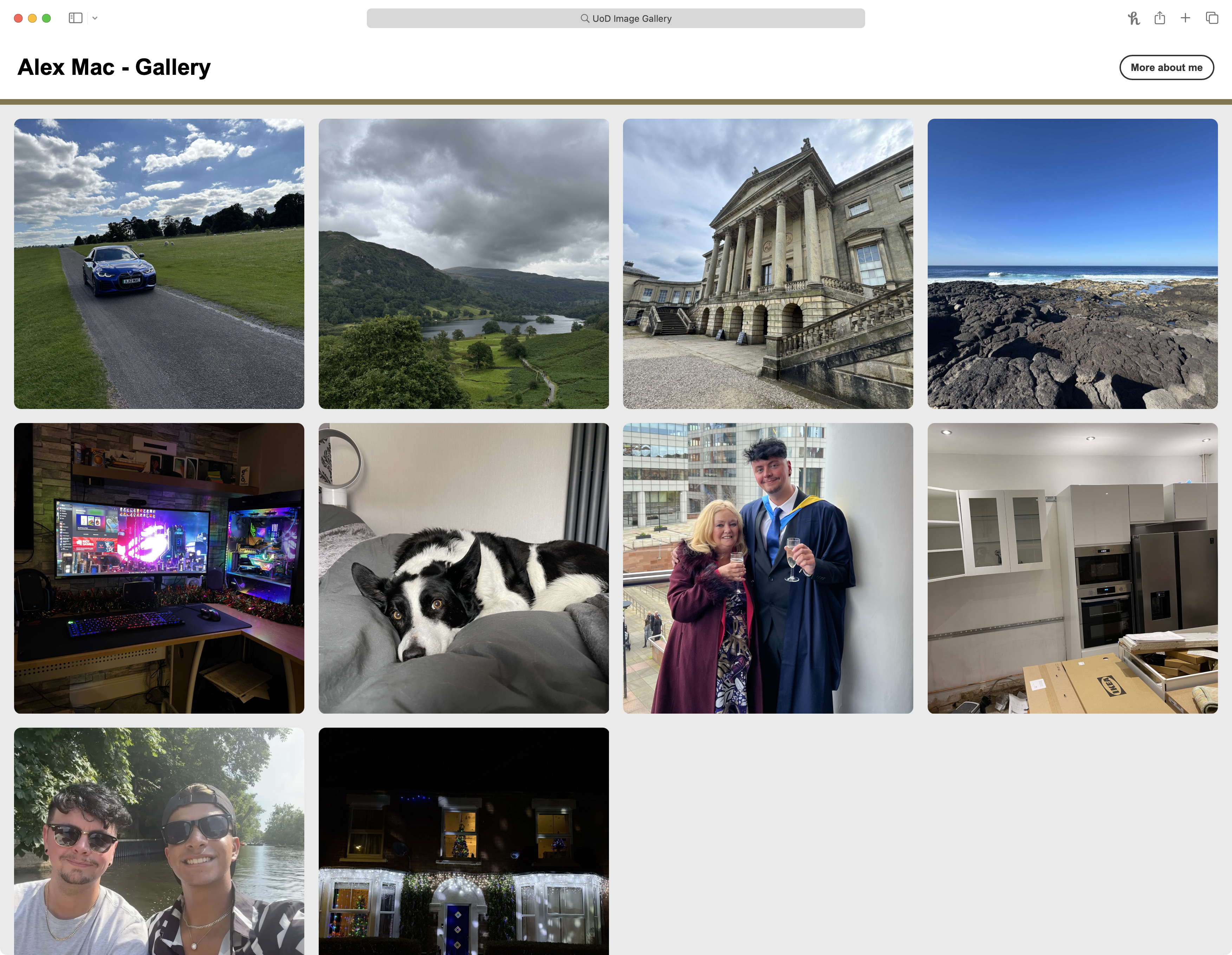1232x955 pixels.
Task: Click the More about me button
Action: pyautogui.click(x=1166, y=68)
